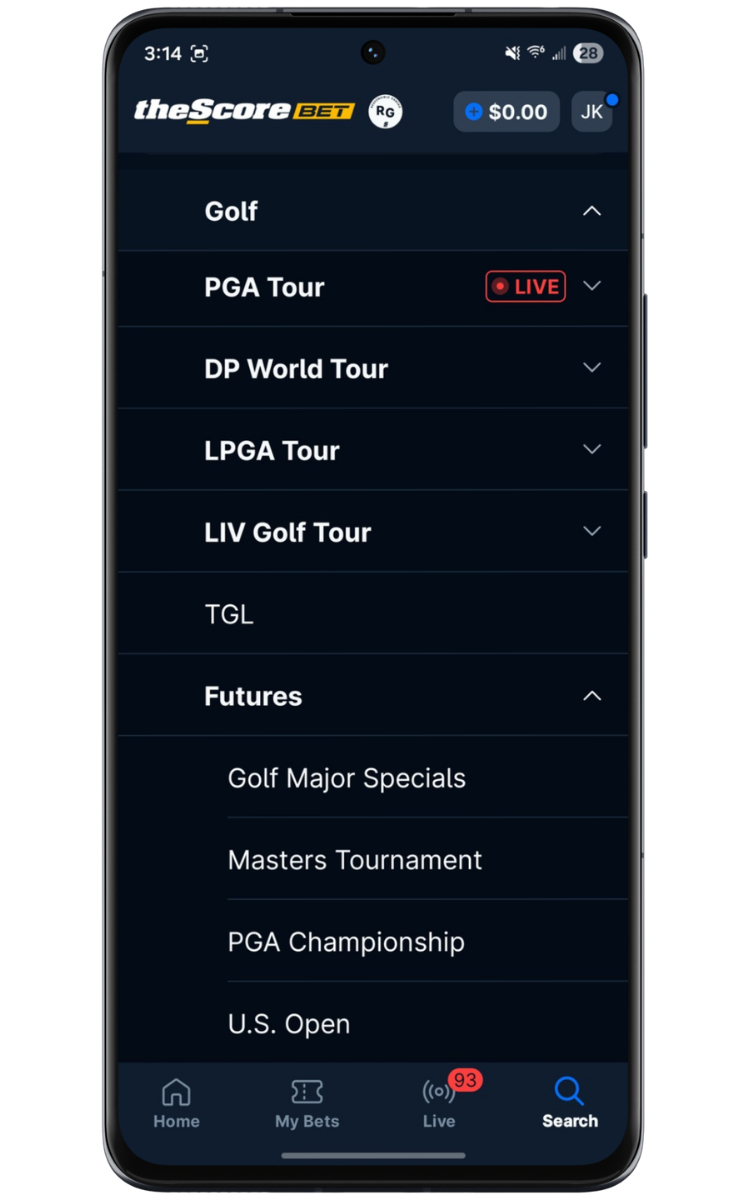Tap the deposit plus icon on balance
750x1200 pixels.
(x=473, y=112)
